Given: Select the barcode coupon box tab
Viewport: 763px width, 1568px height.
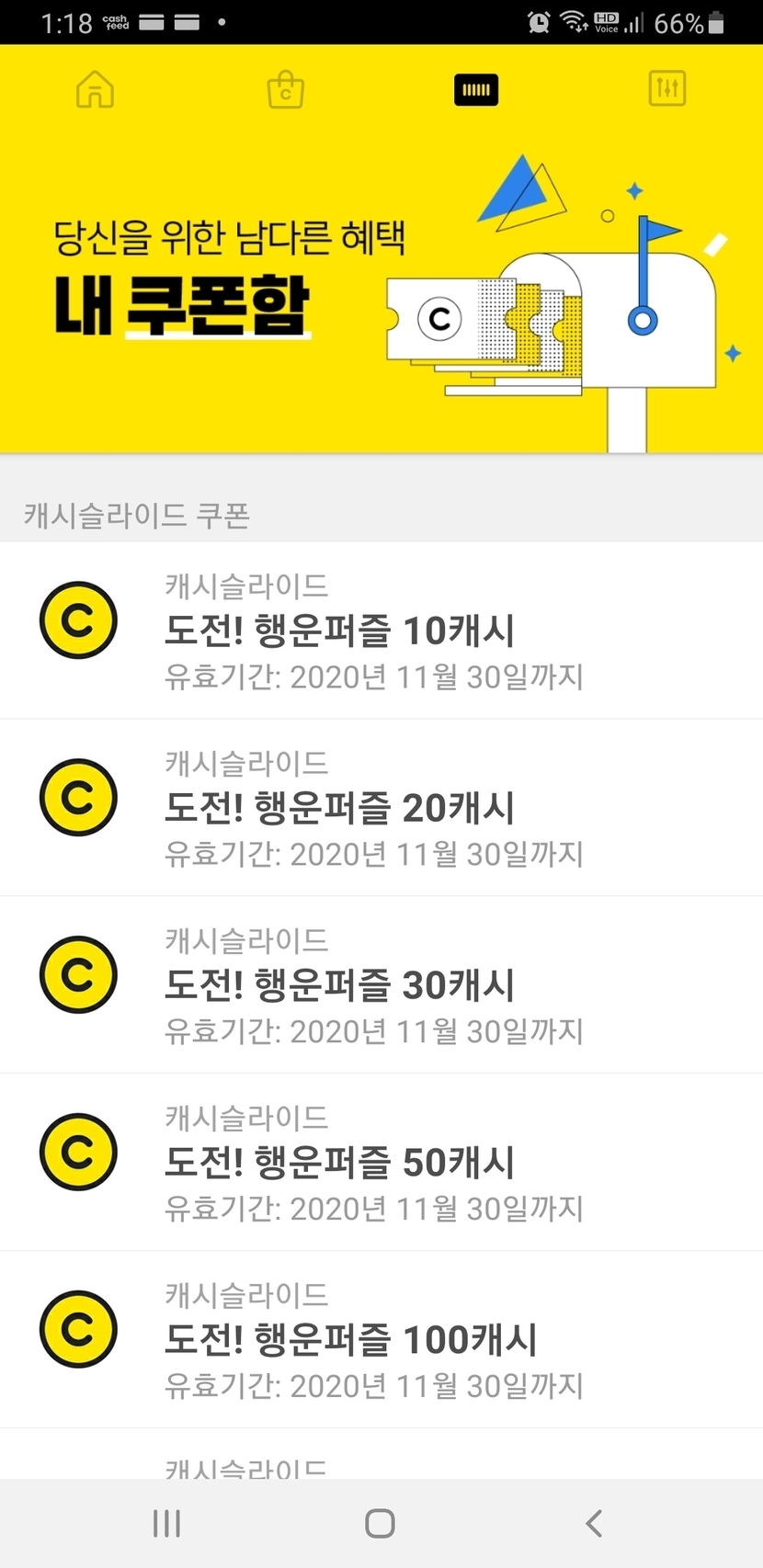Looking at the screenshot, I should tap(476, 90).
